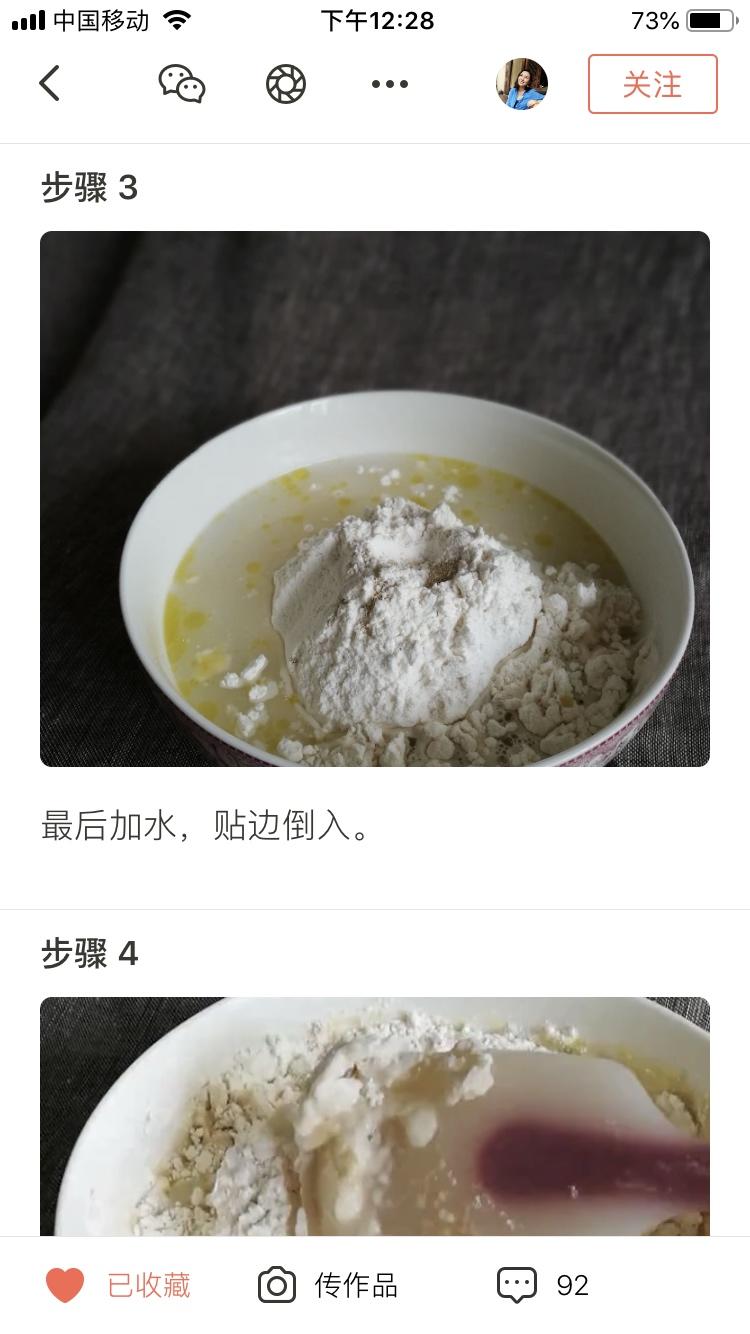This screenshot has height=1334, width=750.
Task: Share recipe via the WeChat icon
Action: click(x=182, y=84)
